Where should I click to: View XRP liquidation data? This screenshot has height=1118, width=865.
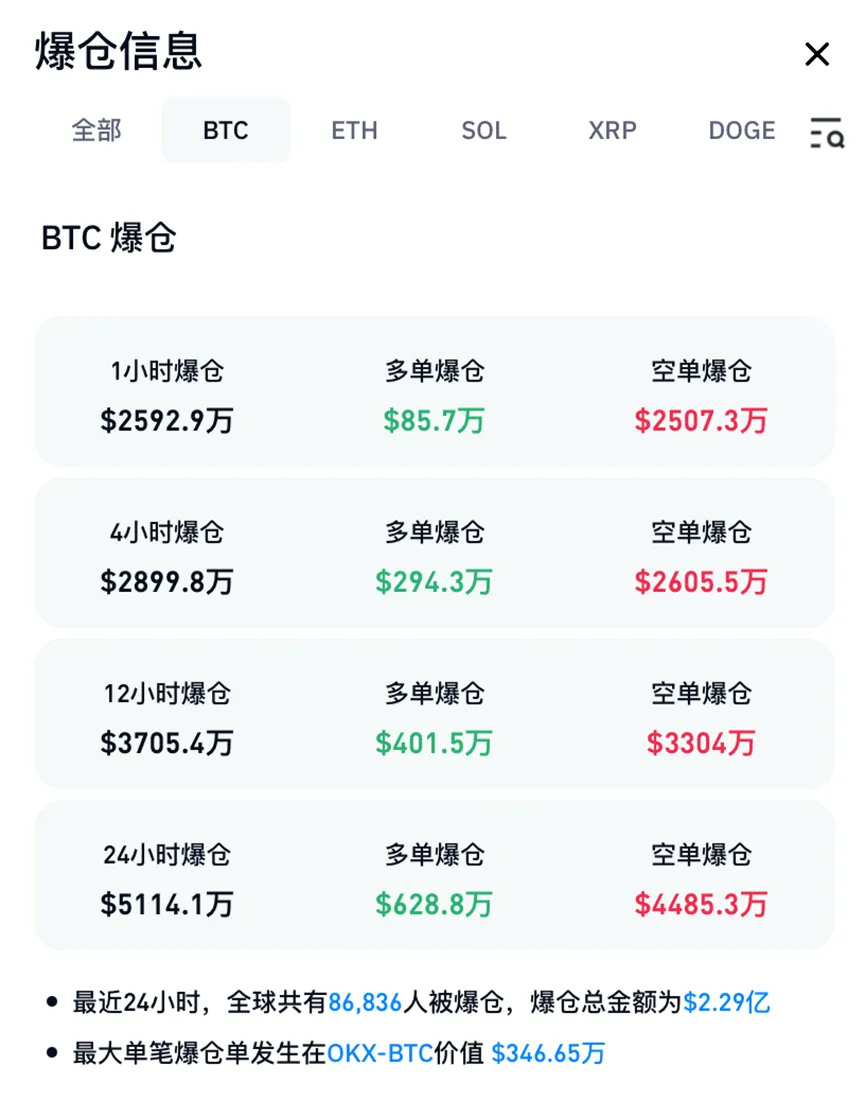[x=612, y=131]
